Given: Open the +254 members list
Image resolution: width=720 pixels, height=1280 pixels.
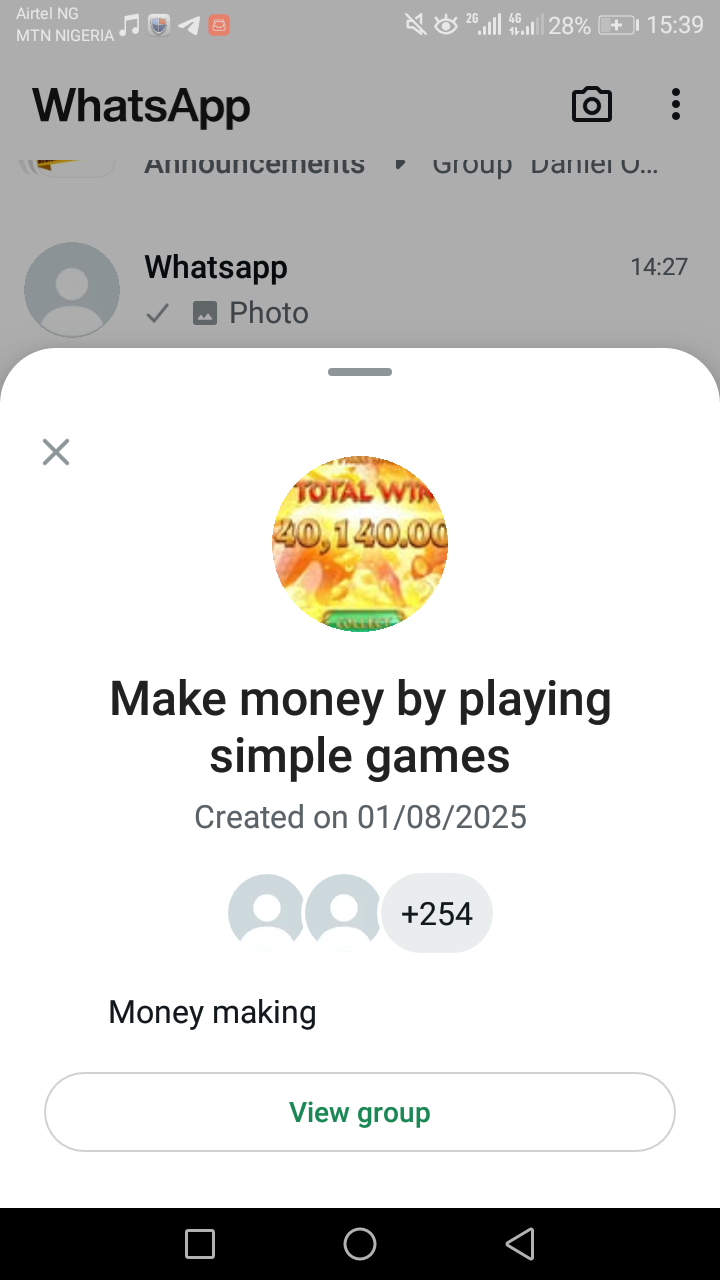Looking at the screenshot, I should coord(437,913).
